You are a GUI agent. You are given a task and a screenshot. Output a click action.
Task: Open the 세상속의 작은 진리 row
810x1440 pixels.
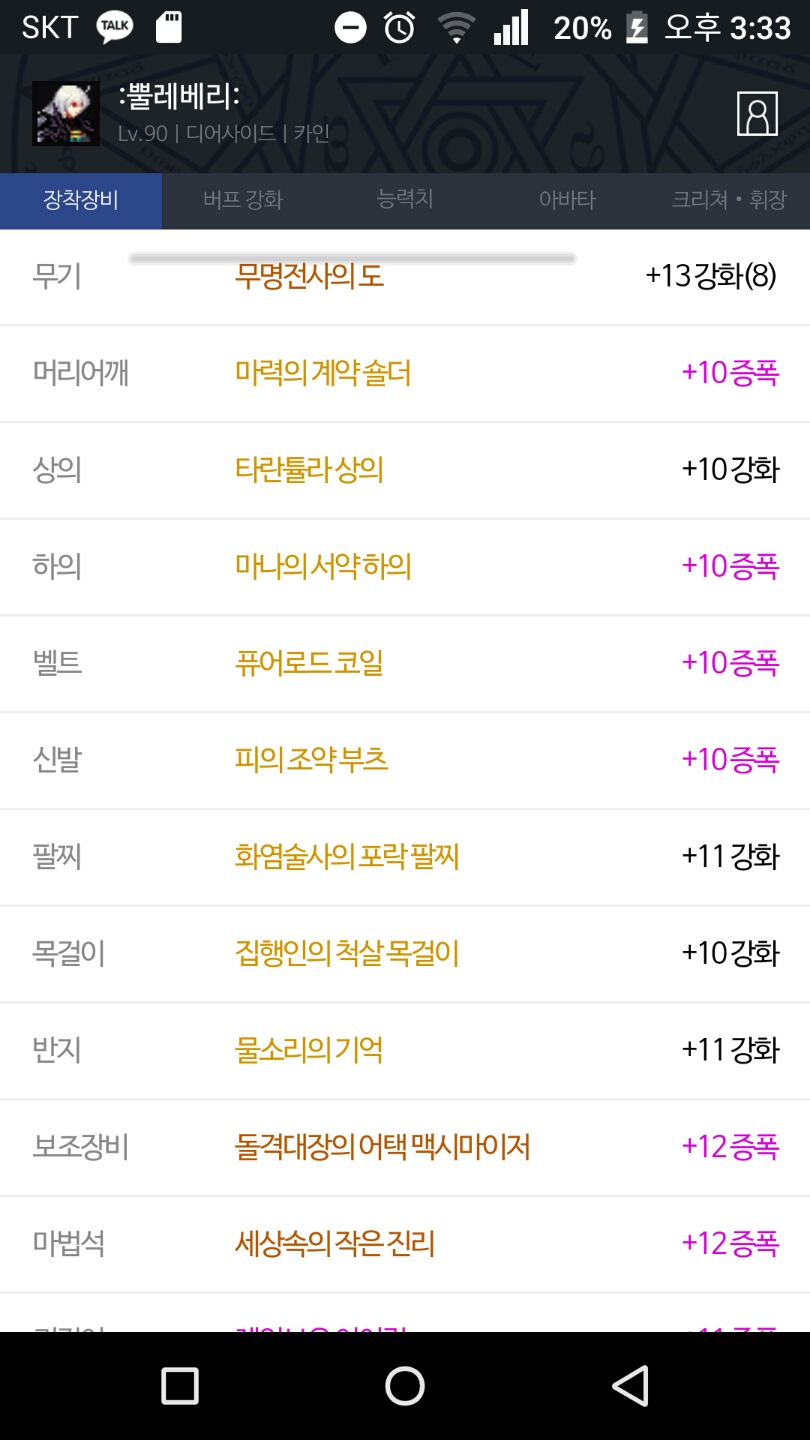coord(405,1244)
